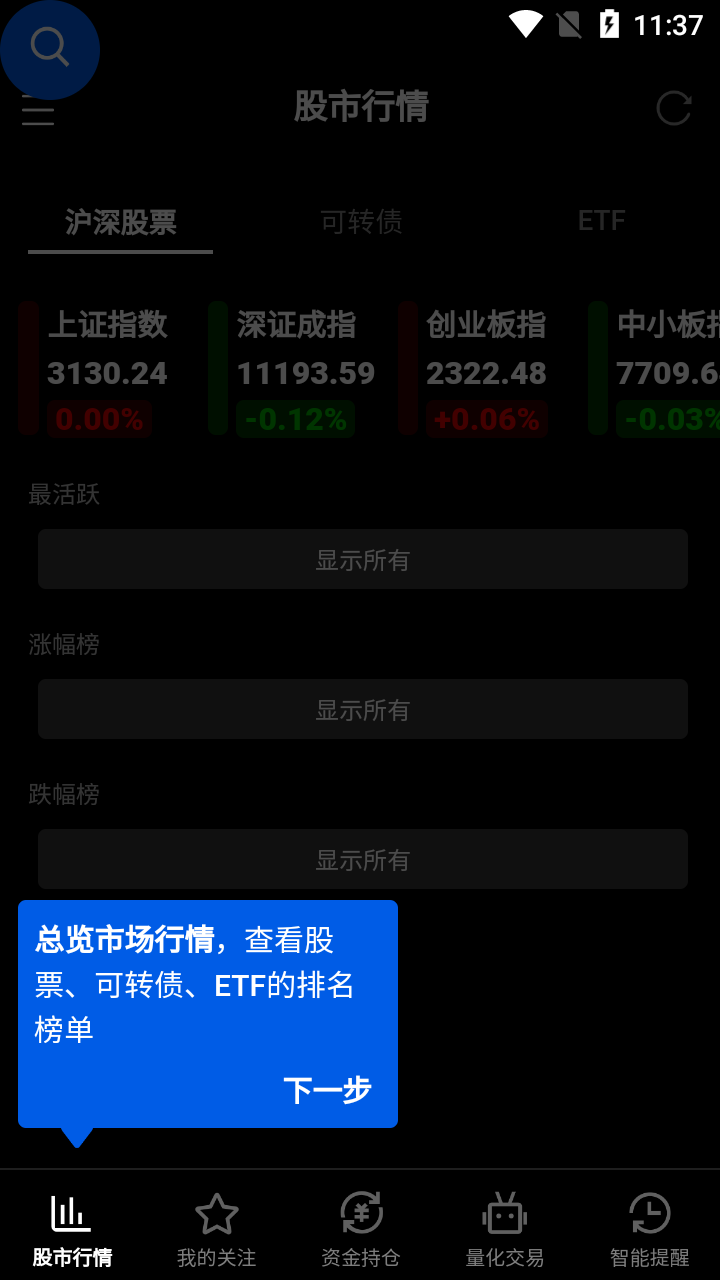Viewport: 720px width, 1280px height.
Task: Switch to 量化交易 tab
Action: click(x=504, y=1228)
